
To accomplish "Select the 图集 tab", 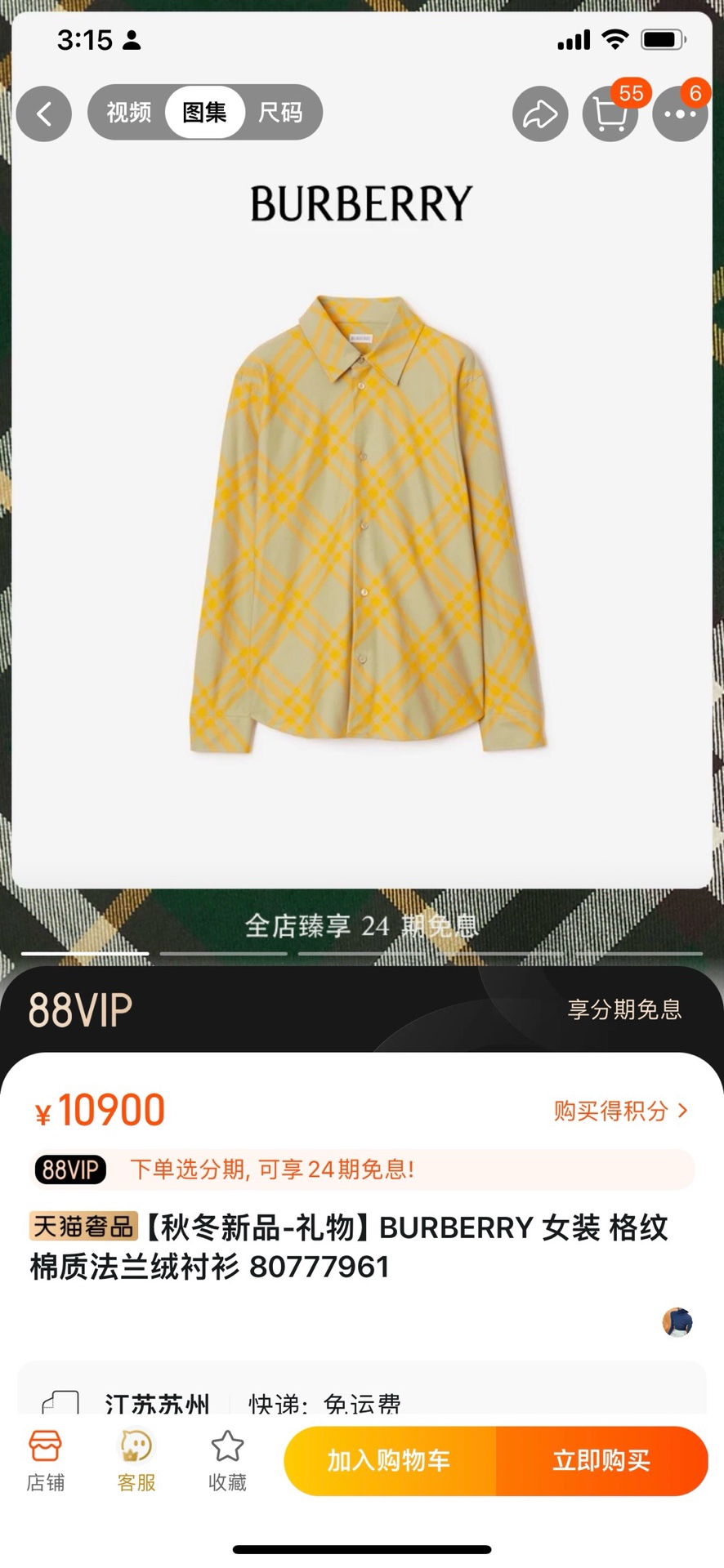I will (204, 113).
